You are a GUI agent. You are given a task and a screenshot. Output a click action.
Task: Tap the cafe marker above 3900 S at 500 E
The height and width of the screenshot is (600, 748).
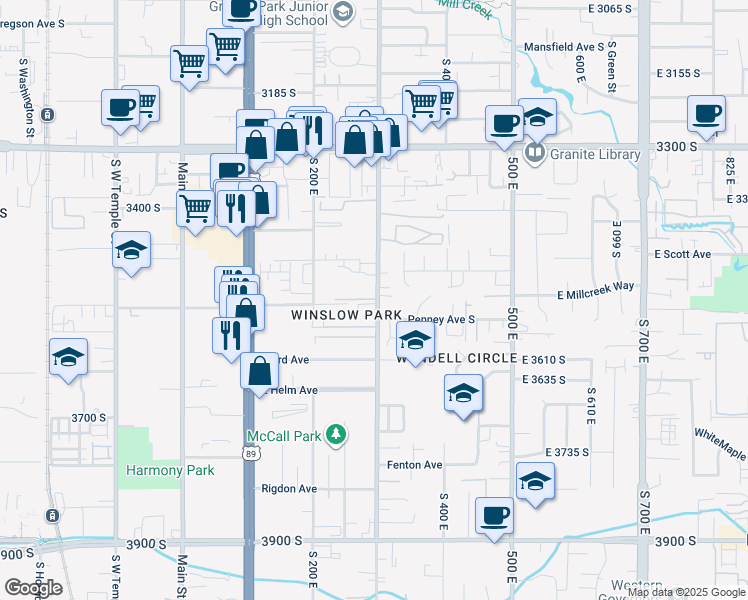coord(495,517)
